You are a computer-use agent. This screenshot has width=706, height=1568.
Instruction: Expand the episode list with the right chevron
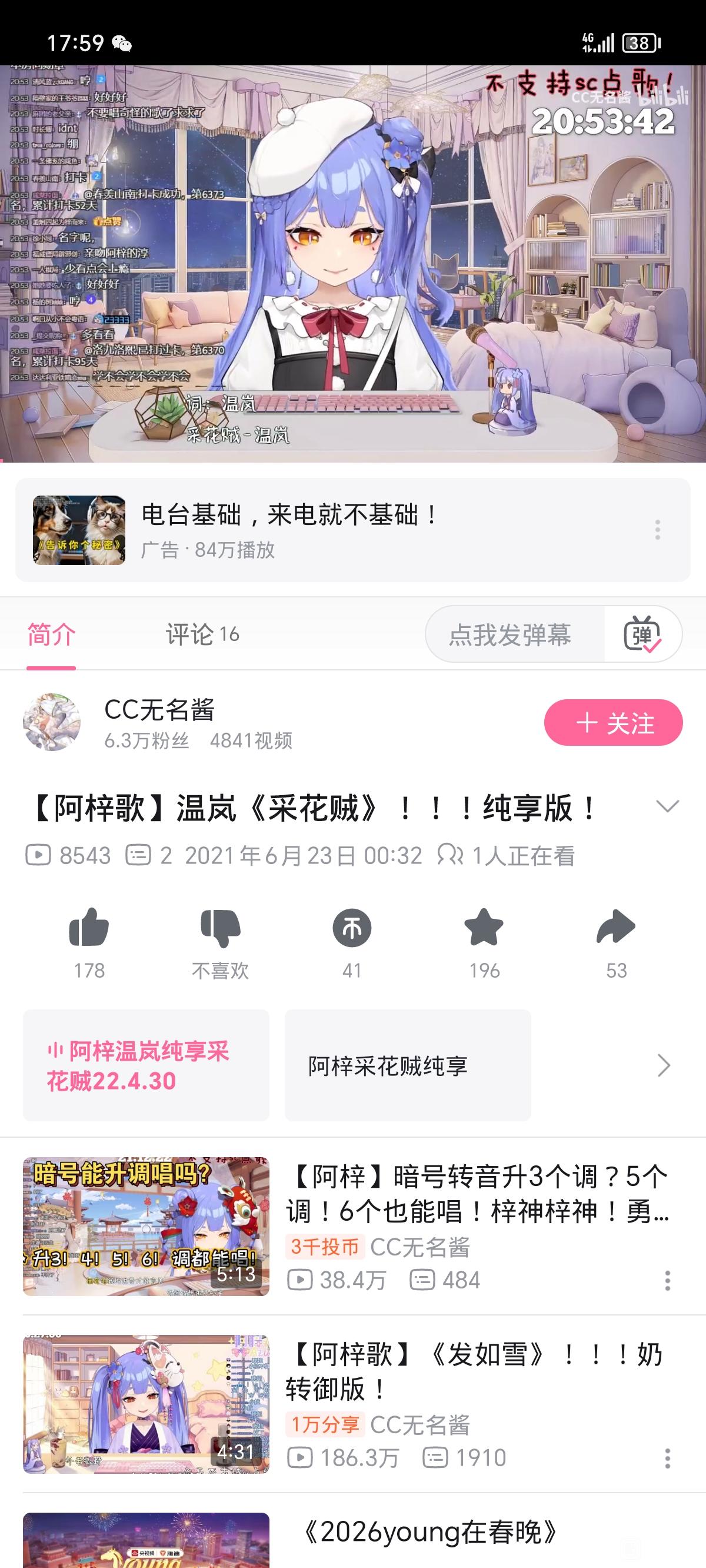(x=664, y=1065)
